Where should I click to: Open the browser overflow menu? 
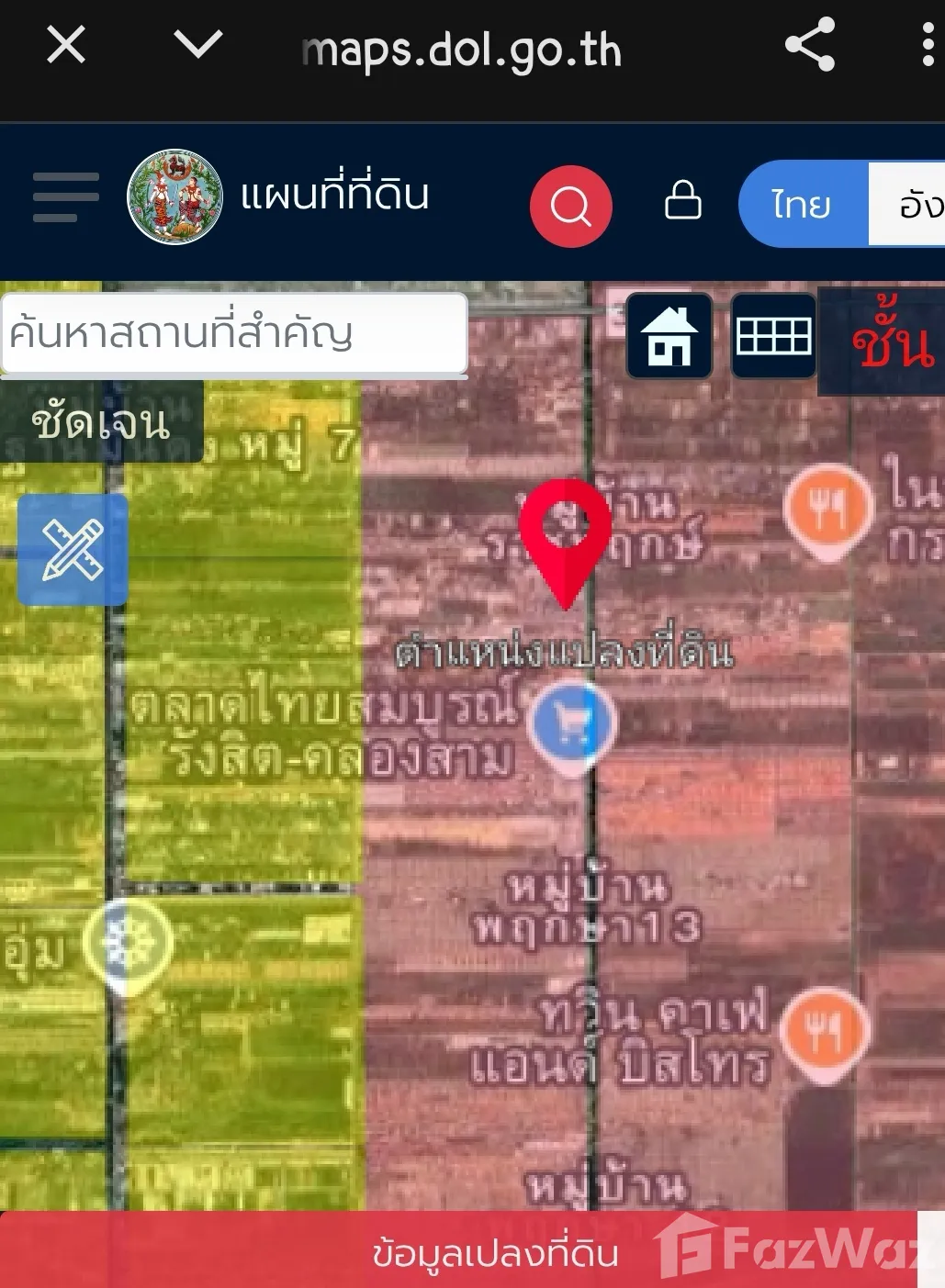[x=928, y=44]
